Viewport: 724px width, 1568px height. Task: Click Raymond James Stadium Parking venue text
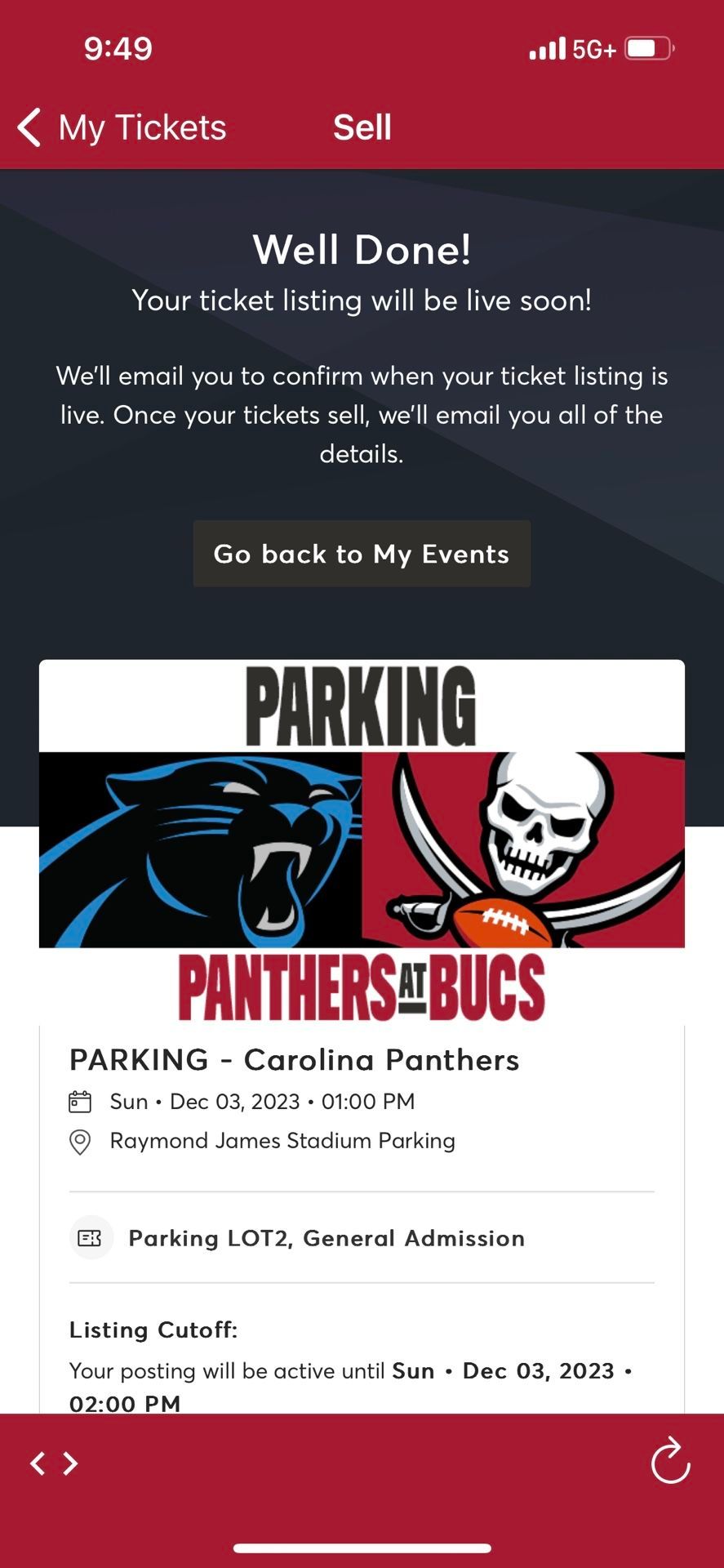pyautogui.click(x=282, y=1141)
